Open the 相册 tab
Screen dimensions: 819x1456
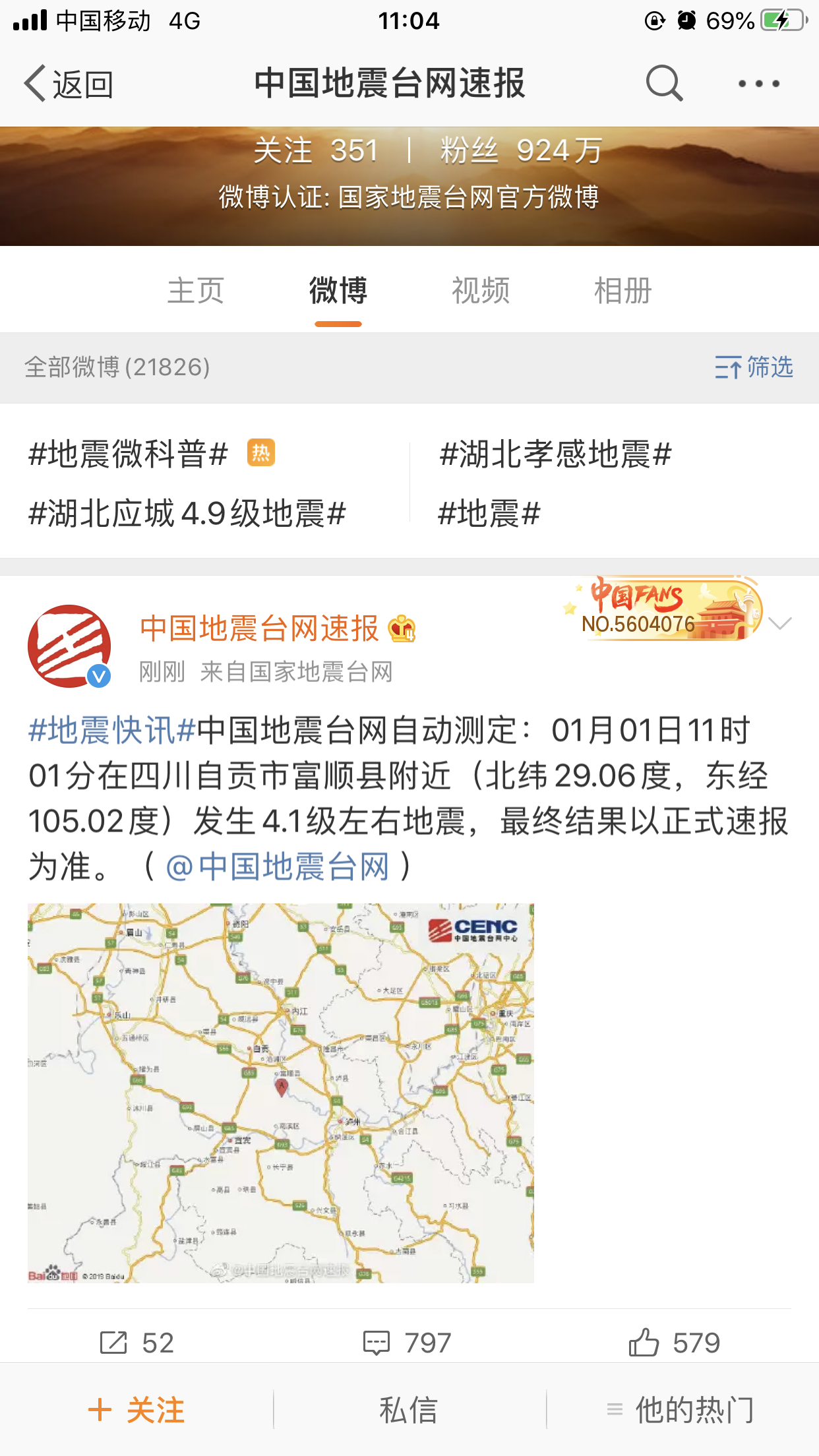tap(623, 291)
